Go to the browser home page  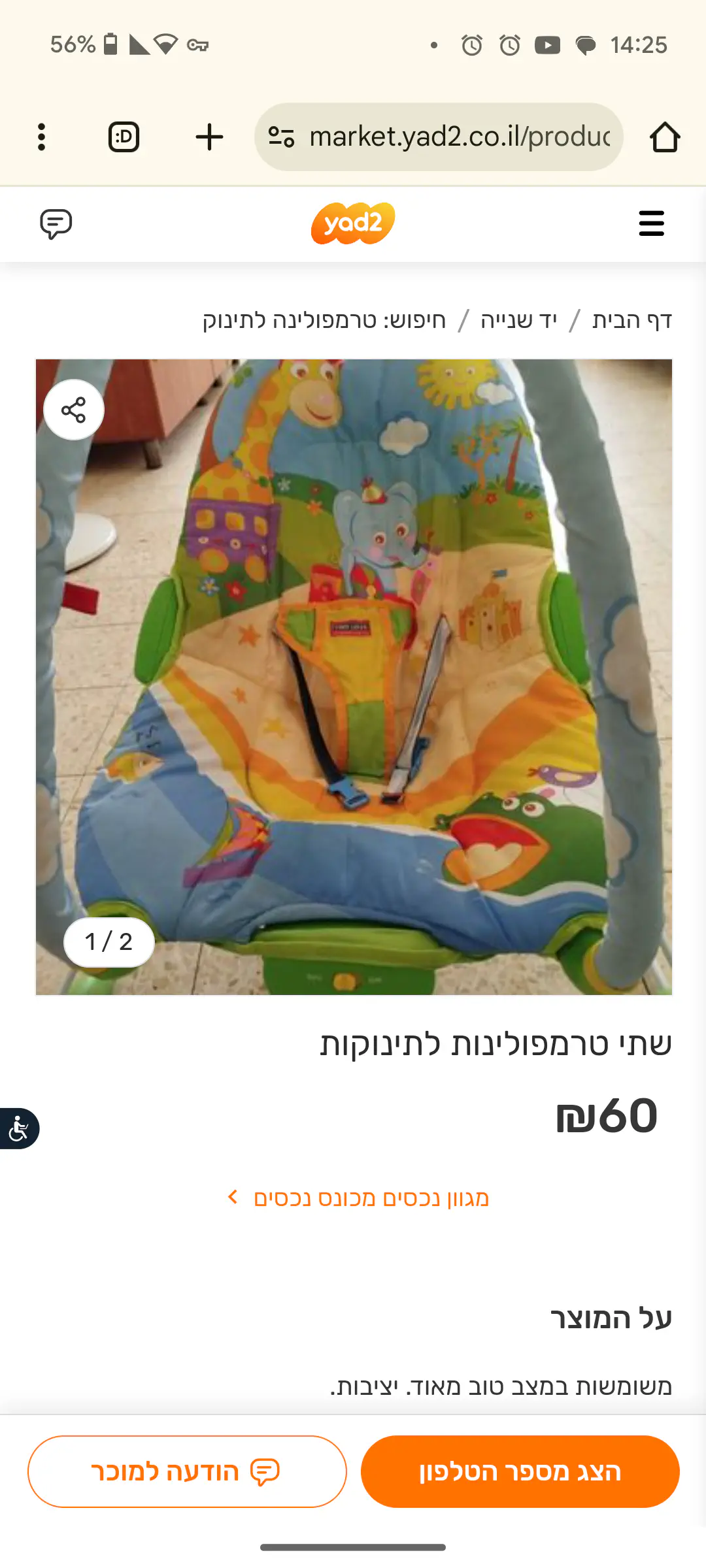coord(665,137)
